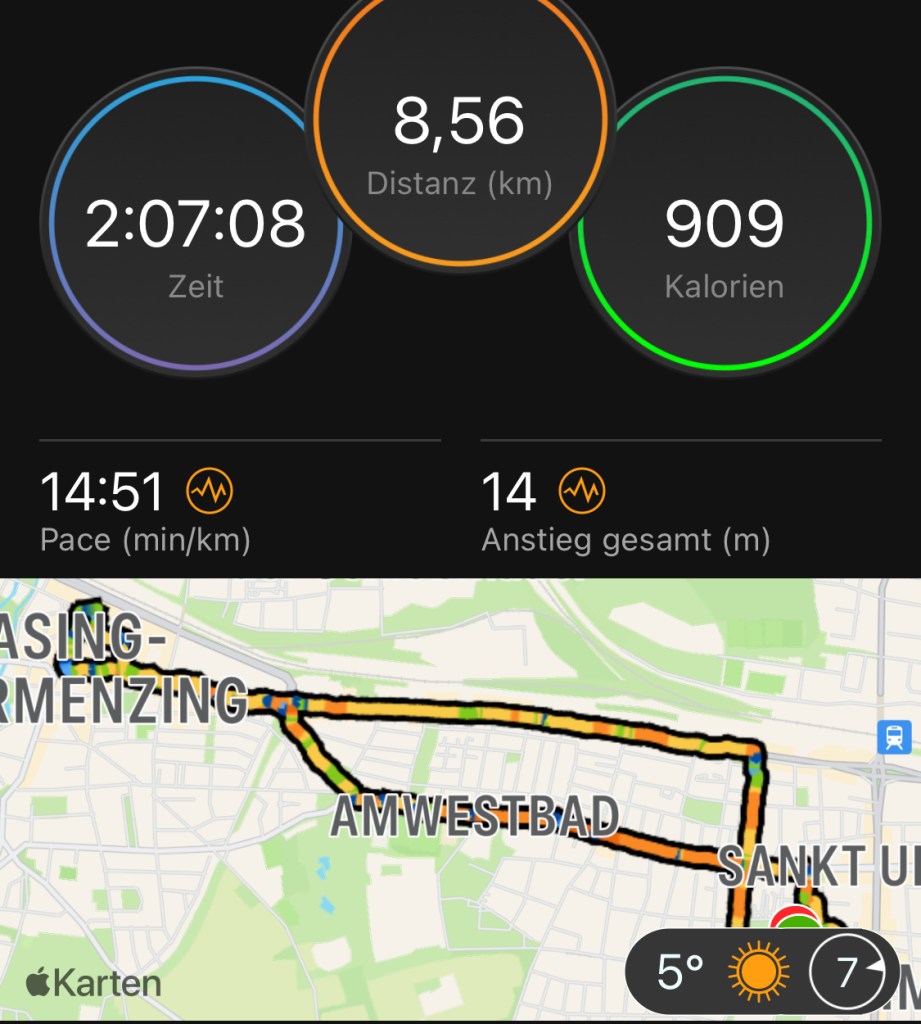Open the elevation chart icon beside Anstieg gesamt
Image resolution: width=921 pixels, height=1024 pixels.
[582, 491]
